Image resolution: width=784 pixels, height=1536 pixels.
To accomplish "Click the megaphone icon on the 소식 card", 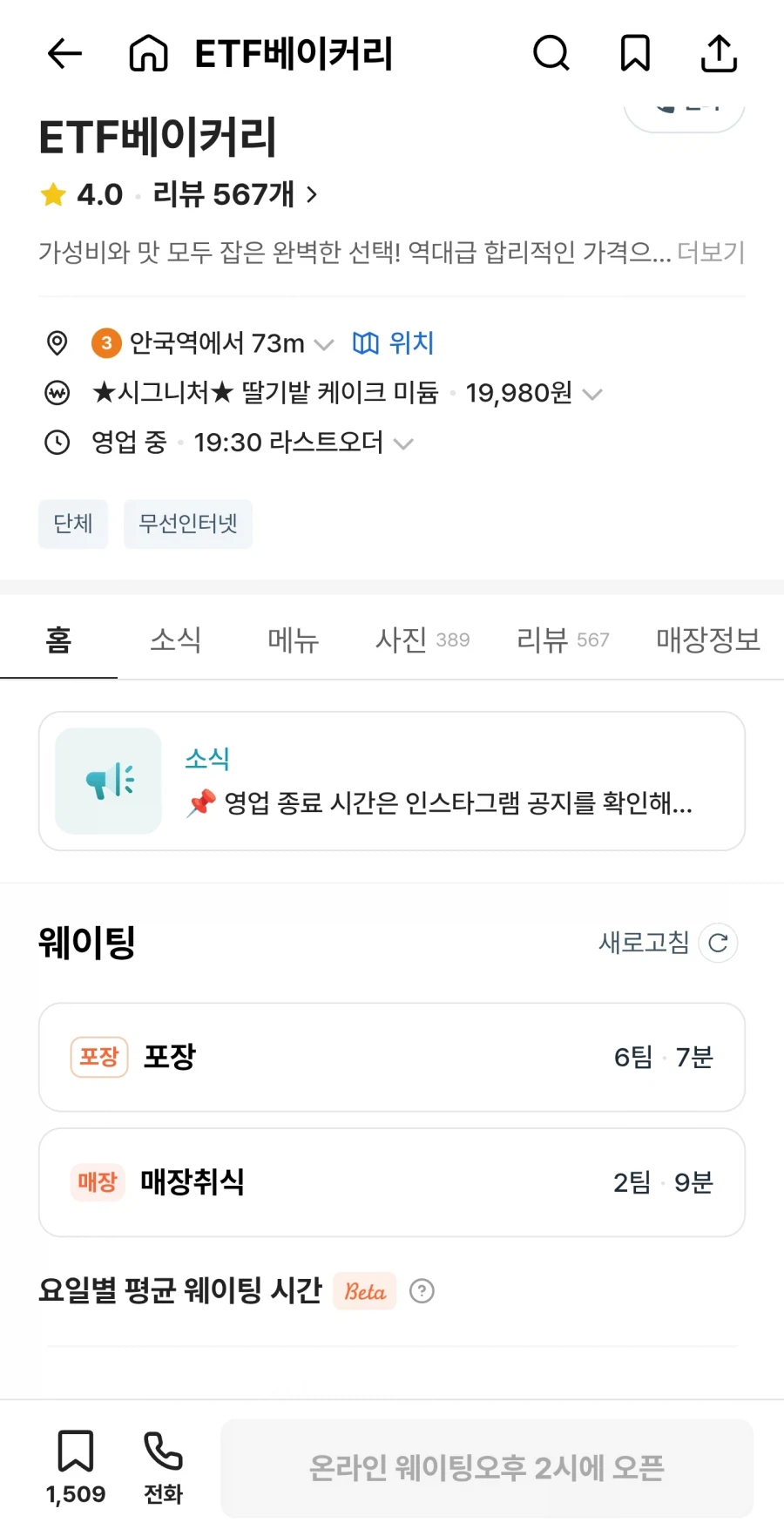I will click(x=108, y=781).
